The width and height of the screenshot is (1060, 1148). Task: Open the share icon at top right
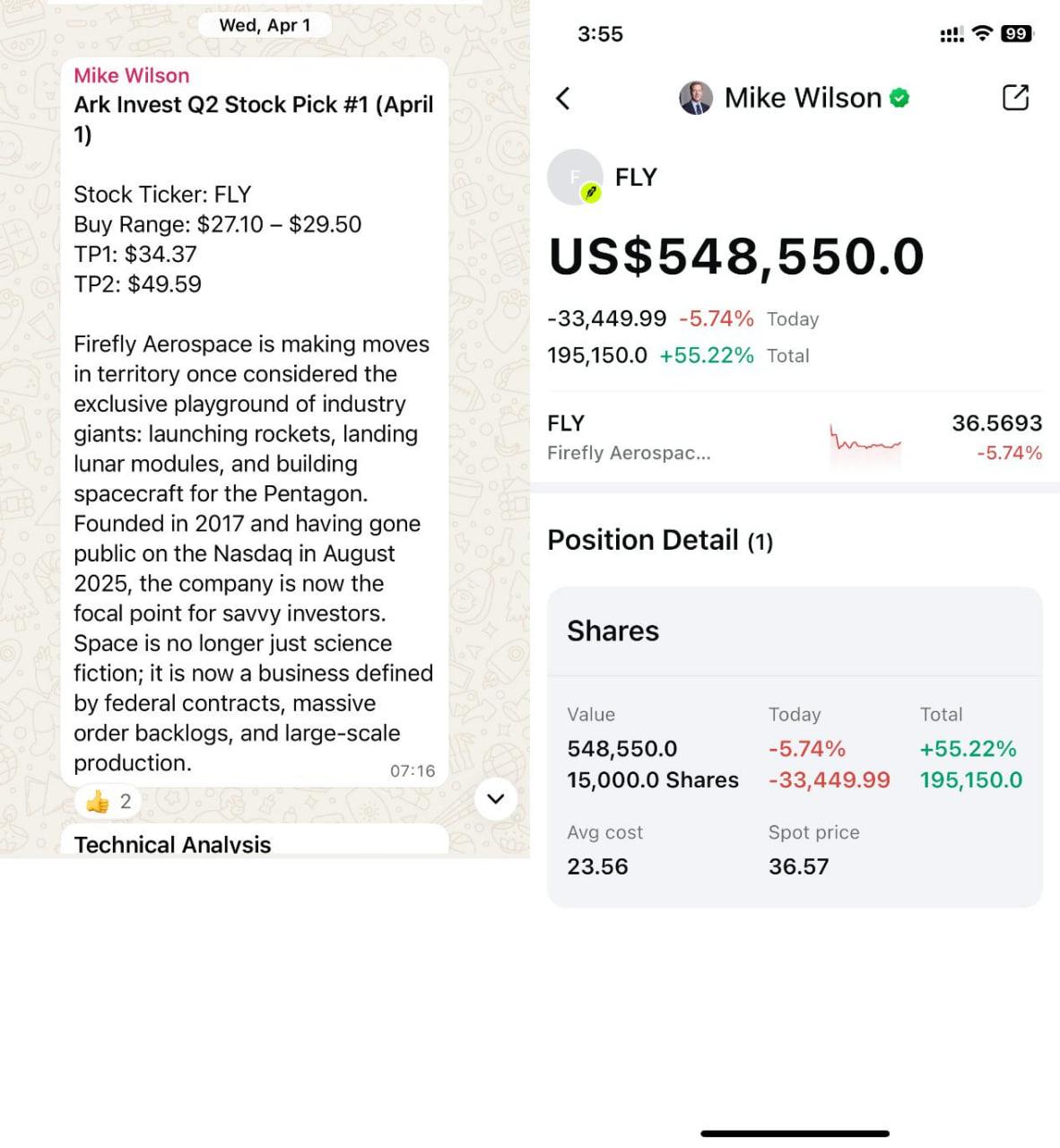(x=1014, y=98)
